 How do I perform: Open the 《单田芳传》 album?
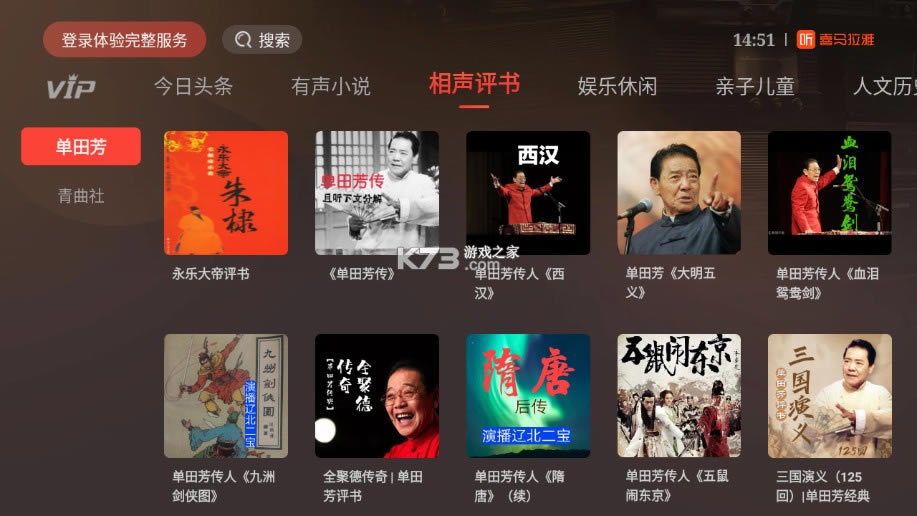(377, 193)
